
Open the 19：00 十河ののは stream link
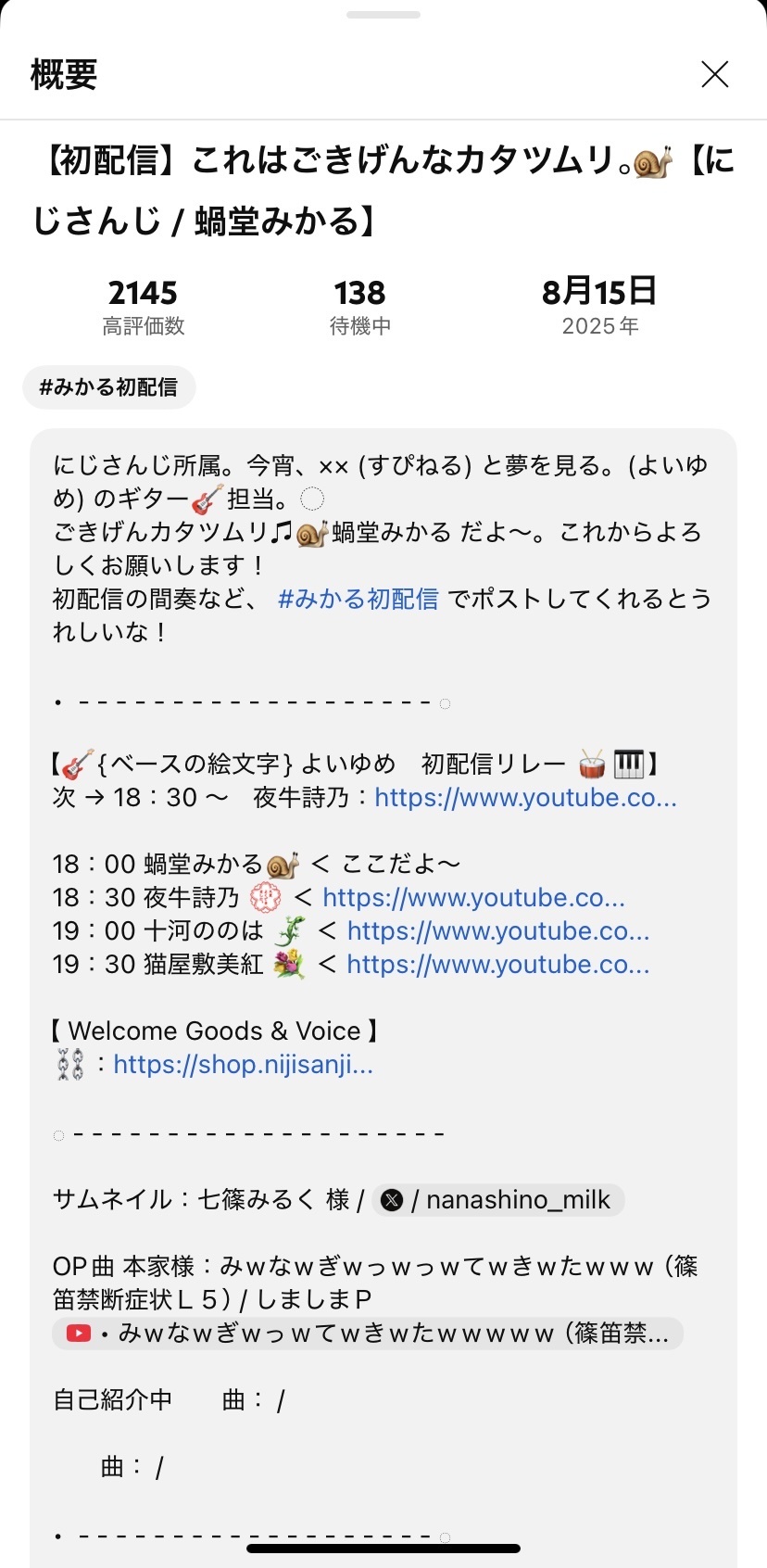click(x=498, y=930)
